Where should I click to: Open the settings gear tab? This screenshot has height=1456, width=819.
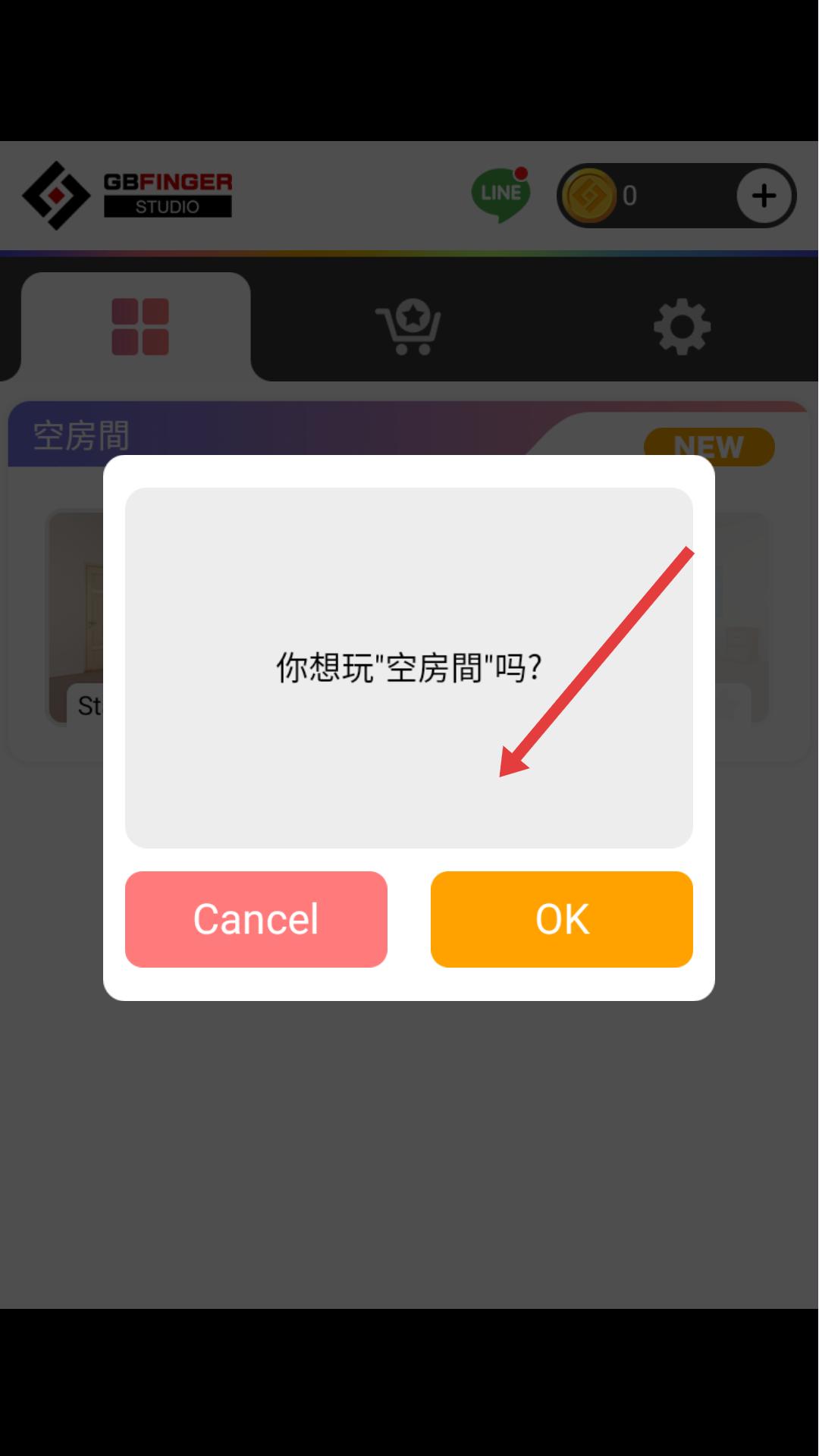[682, 327]
